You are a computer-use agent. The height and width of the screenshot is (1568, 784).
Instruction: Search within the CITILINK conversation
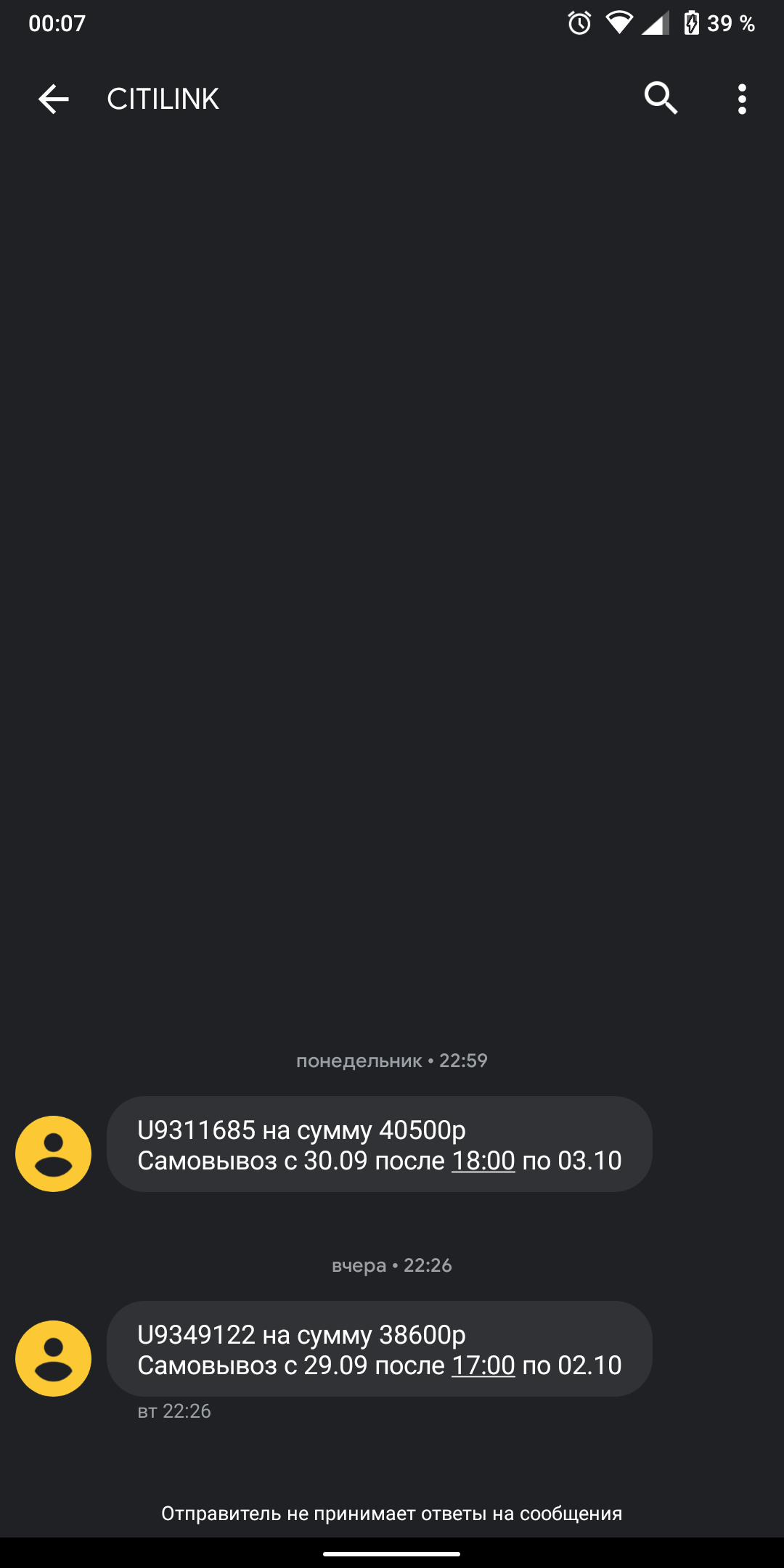coord(661,99)
